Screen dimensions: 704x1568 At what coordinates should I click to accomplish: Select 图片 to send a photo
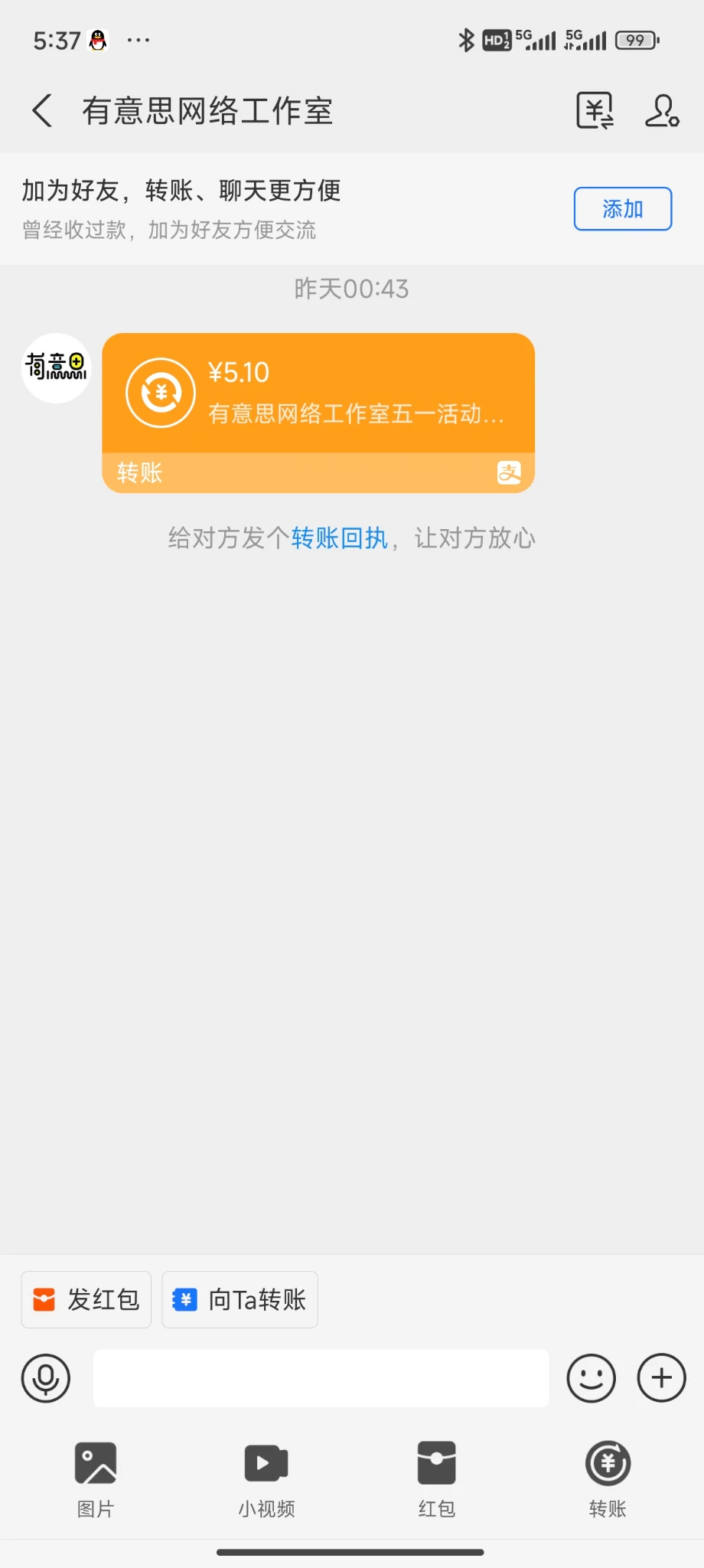[x=96, y=1478]
